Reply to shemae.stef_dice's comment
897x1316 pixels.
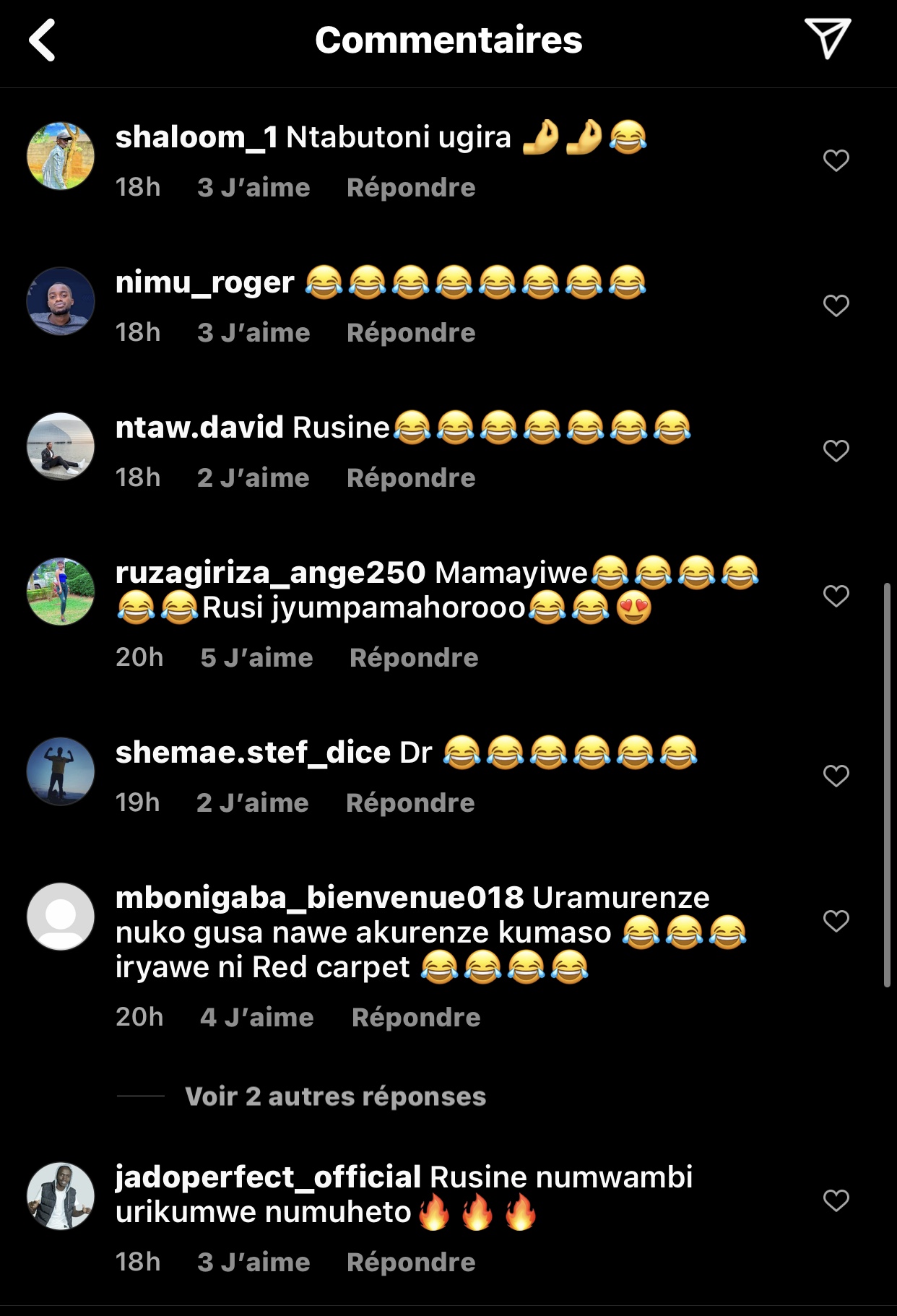409,803
